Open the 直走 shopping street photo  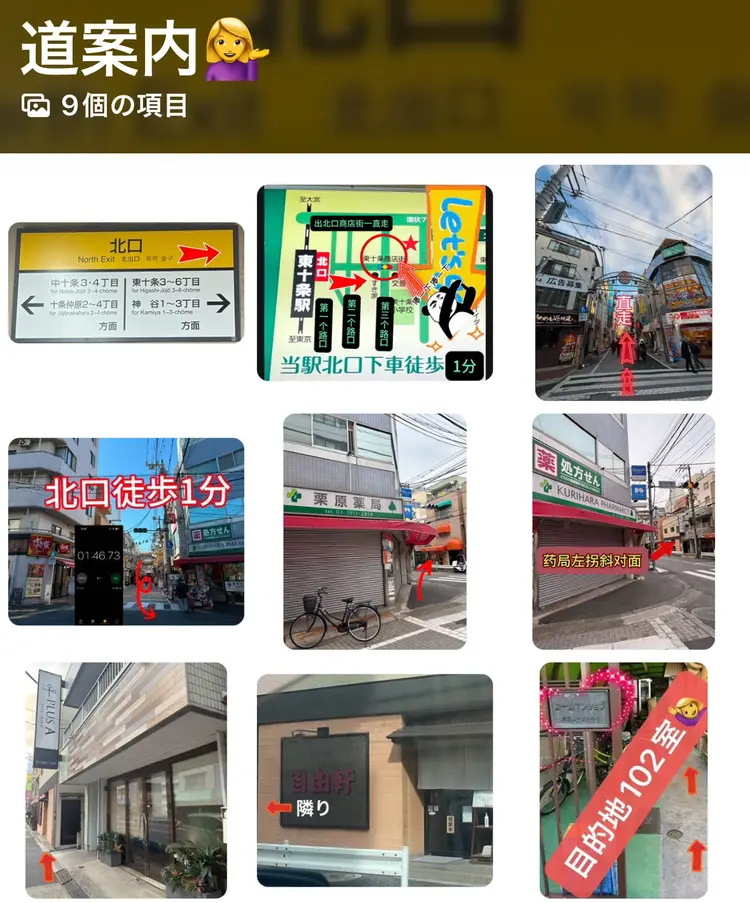[x=624, y=282]
